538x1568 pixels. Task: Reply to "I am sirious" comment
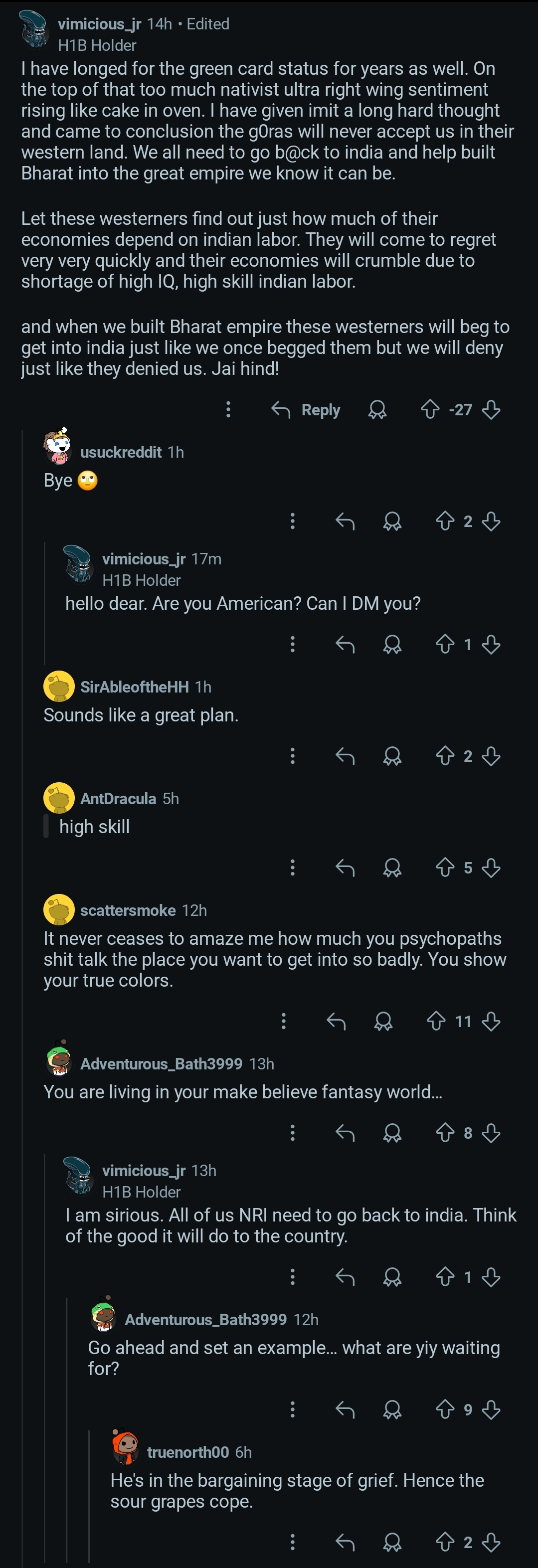tap(345, 1277)
